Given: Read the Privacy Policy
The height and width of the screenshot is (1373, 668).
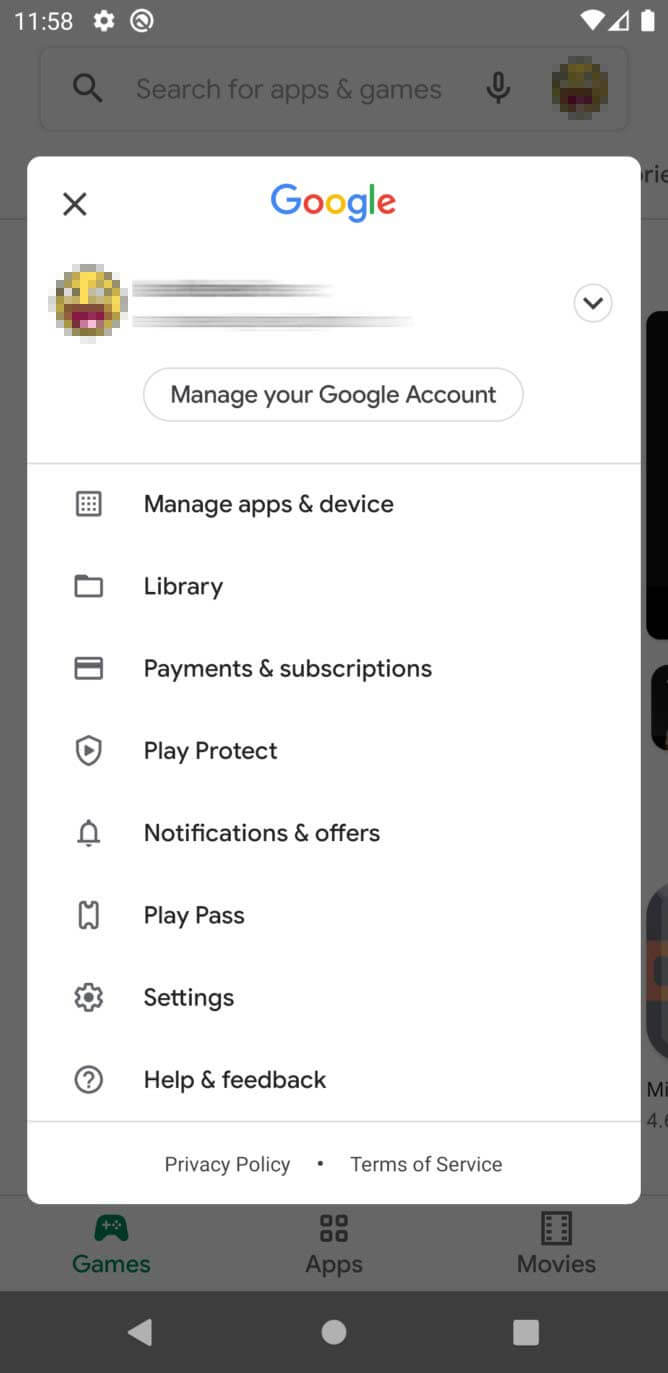Looking at the screenshot, I should point(227,1164).
